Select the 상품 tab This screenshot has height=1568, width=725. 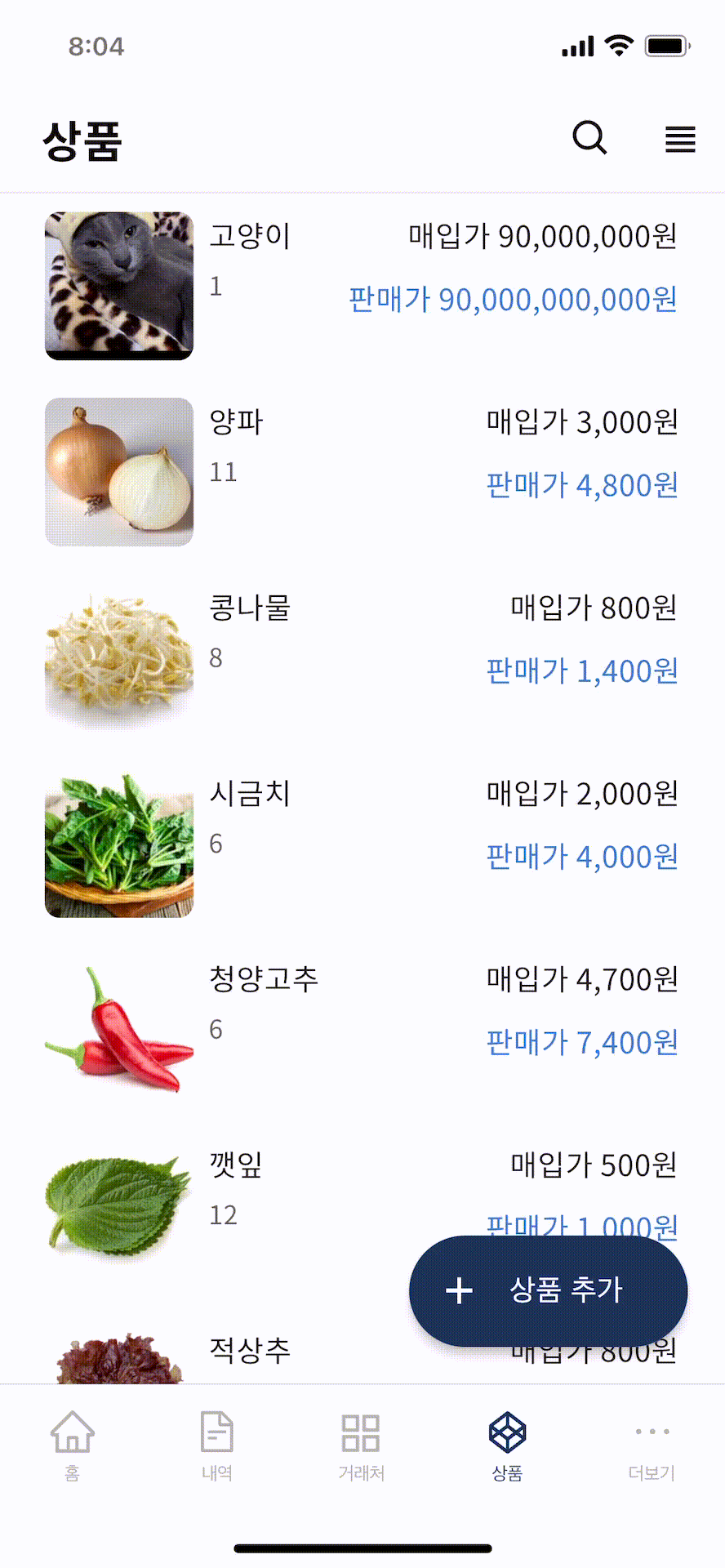click(507, 1445)
